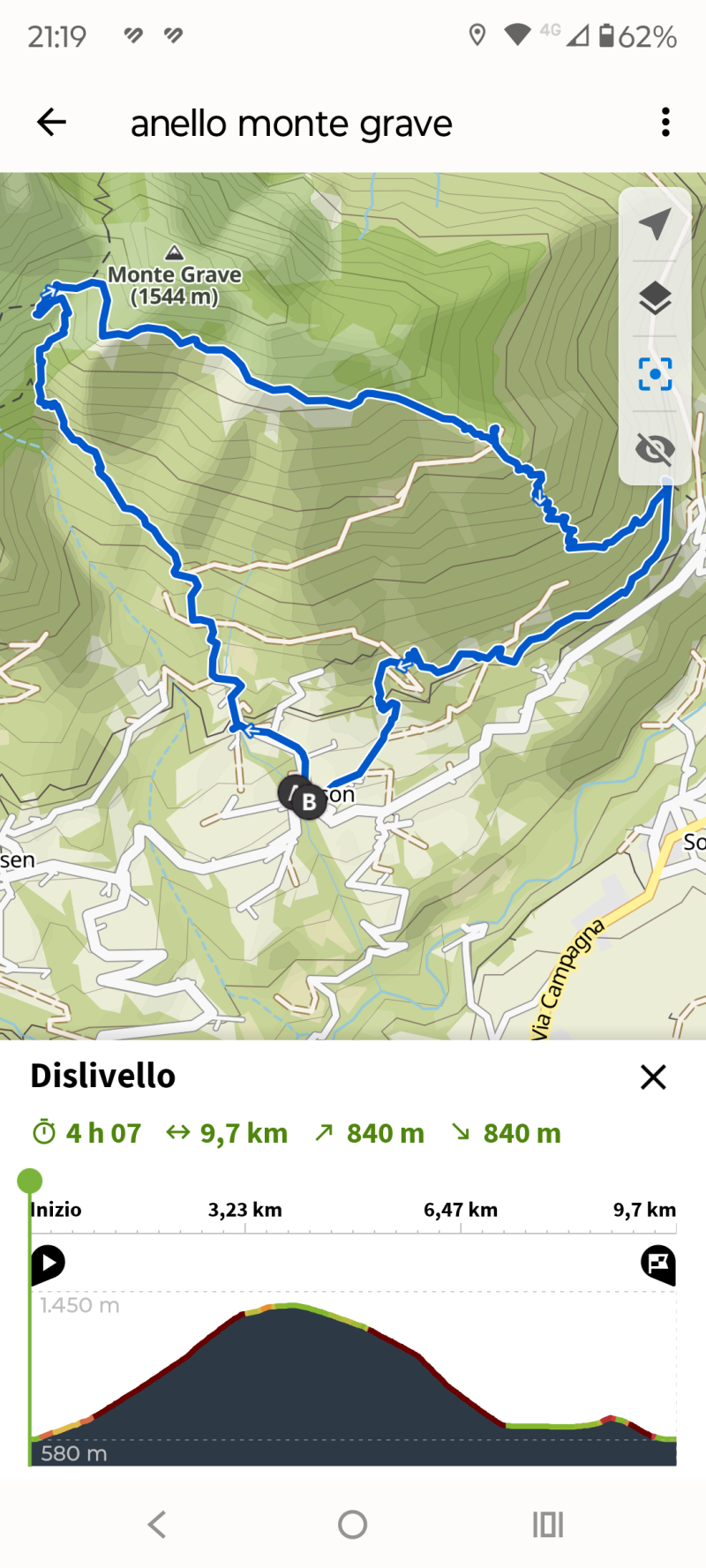
Task: Select the B waypoint on the map
Action: [x=309, y=802]
